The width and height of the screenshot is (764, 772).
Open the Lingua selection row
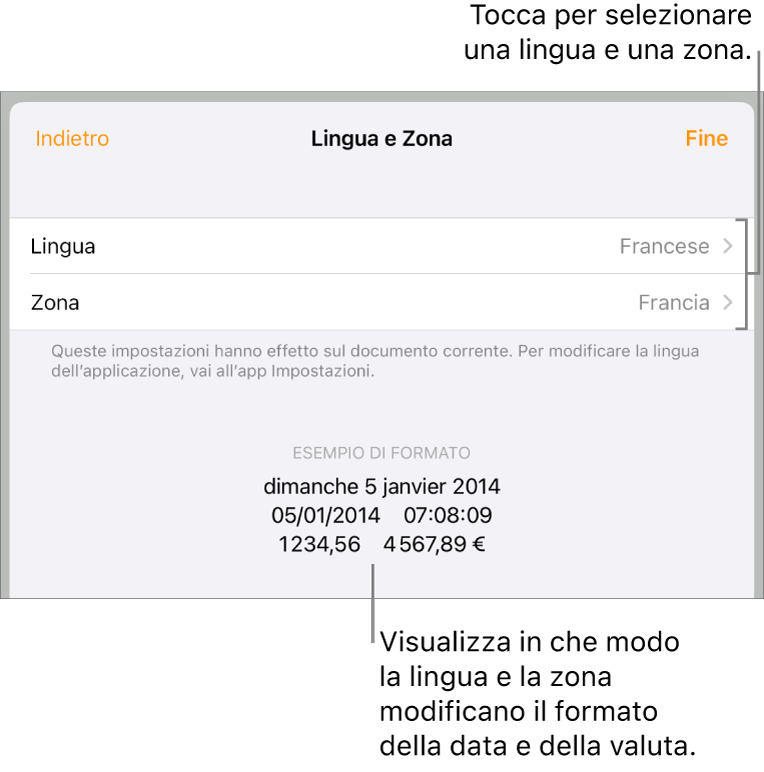(x=382, y=246)
